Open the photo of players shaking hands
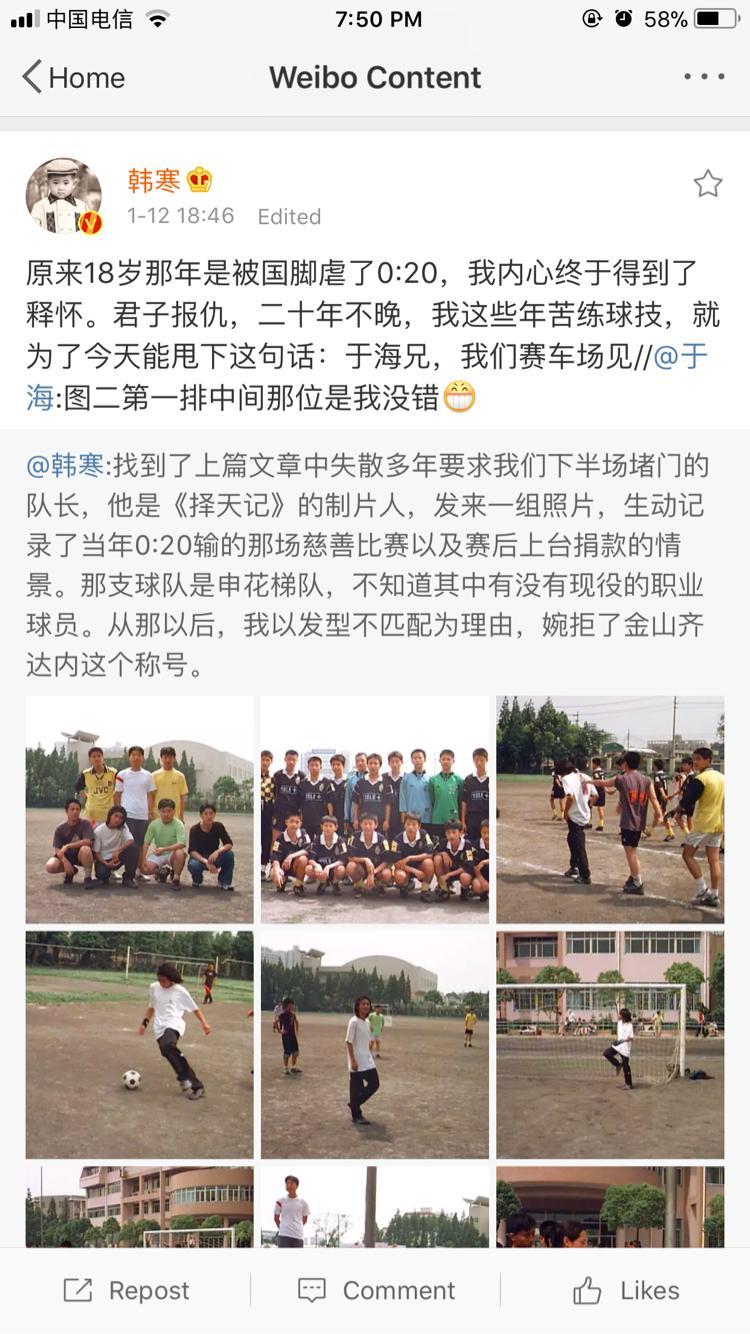Screen dimensions: 750x1334 tap(610, 809)
